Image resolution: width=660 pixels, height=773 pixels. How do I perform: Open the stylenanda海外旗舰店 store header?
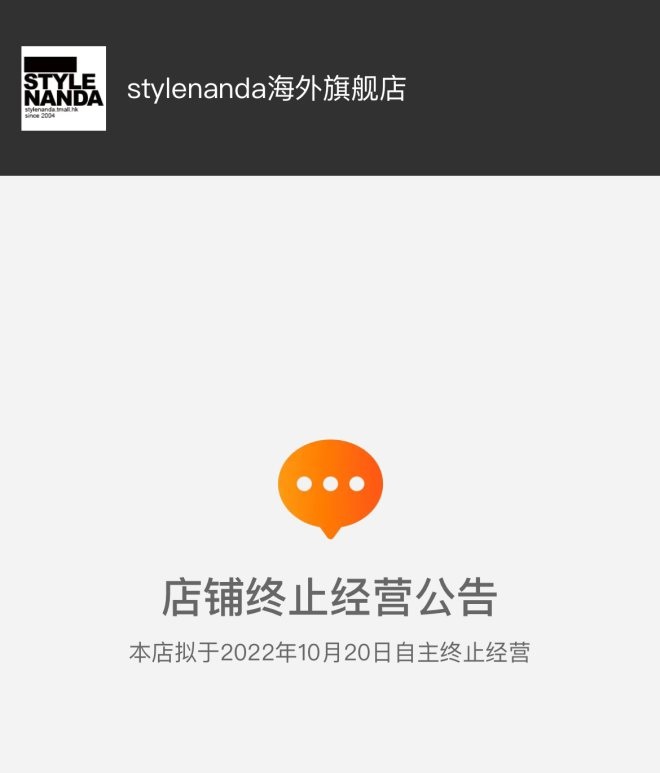point(266,89)
